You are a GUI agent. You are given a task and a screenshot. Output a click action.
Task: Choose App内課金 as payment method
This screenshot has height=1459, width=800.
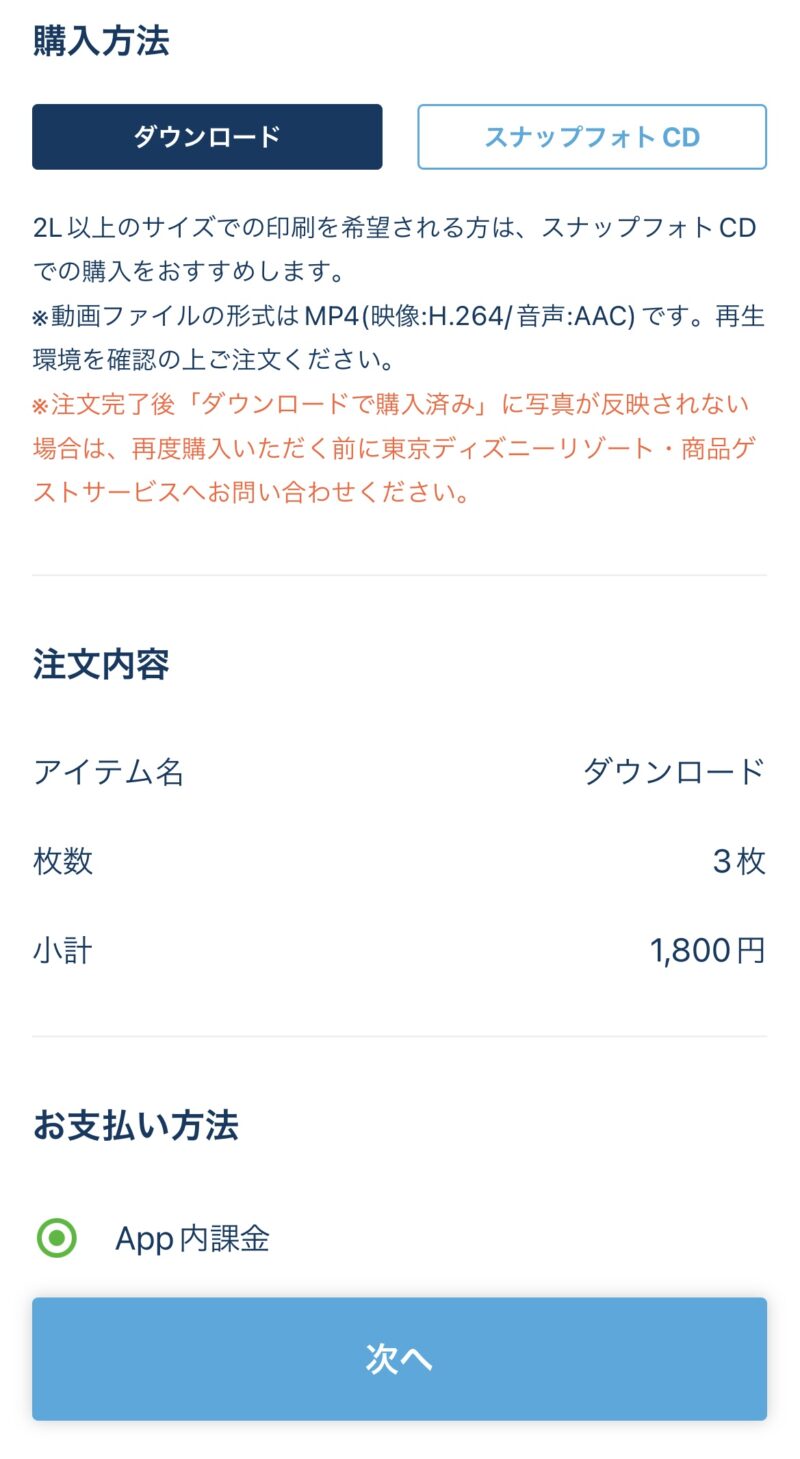[x=57, y=1239]
